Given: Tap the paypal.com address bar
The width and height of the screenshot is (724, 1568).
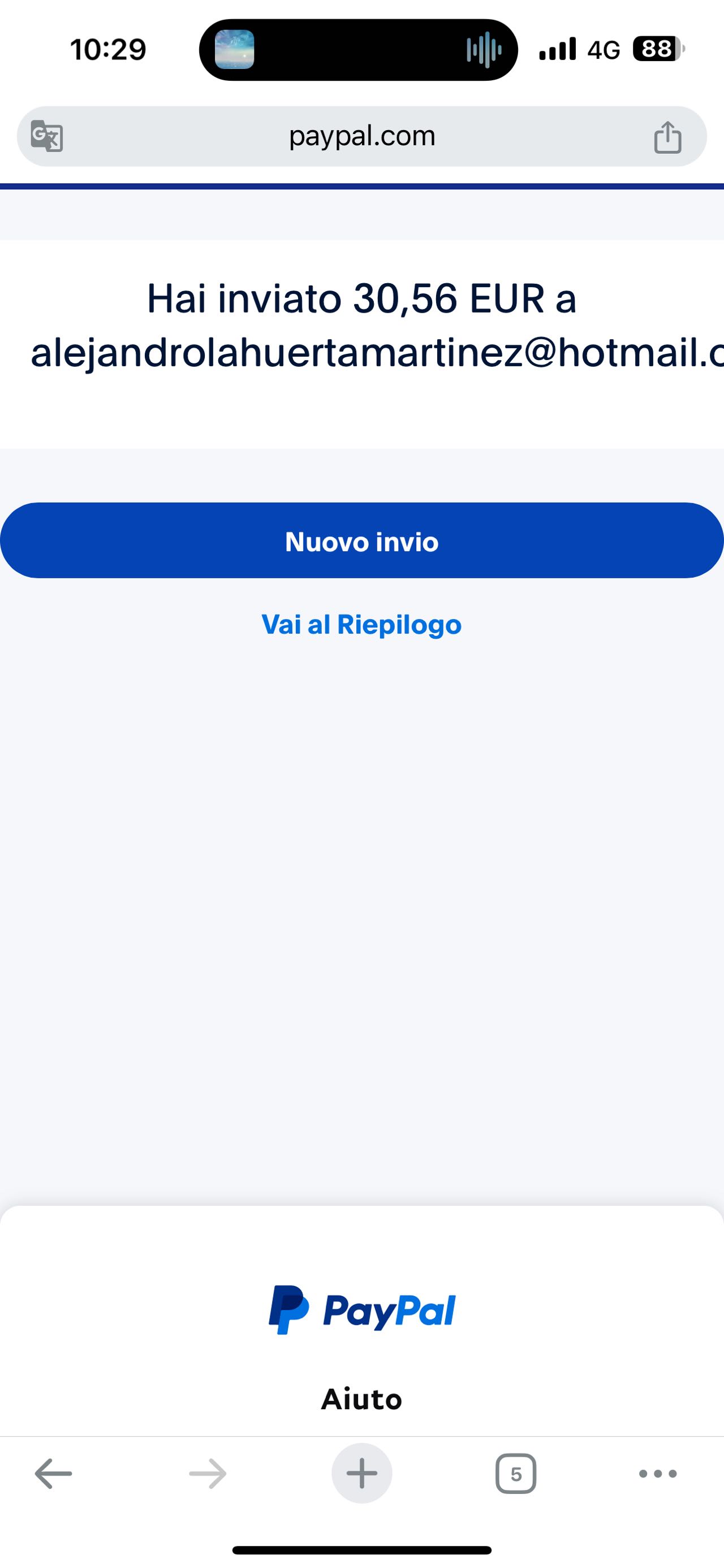Looking at the screenshot, I should tap(361, 136).
